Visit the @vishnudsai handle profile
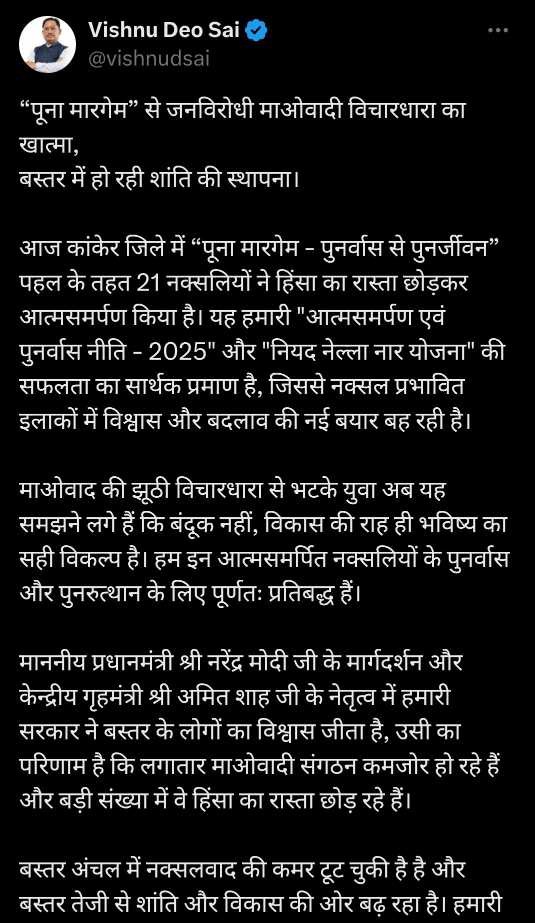 pos(148,59)
